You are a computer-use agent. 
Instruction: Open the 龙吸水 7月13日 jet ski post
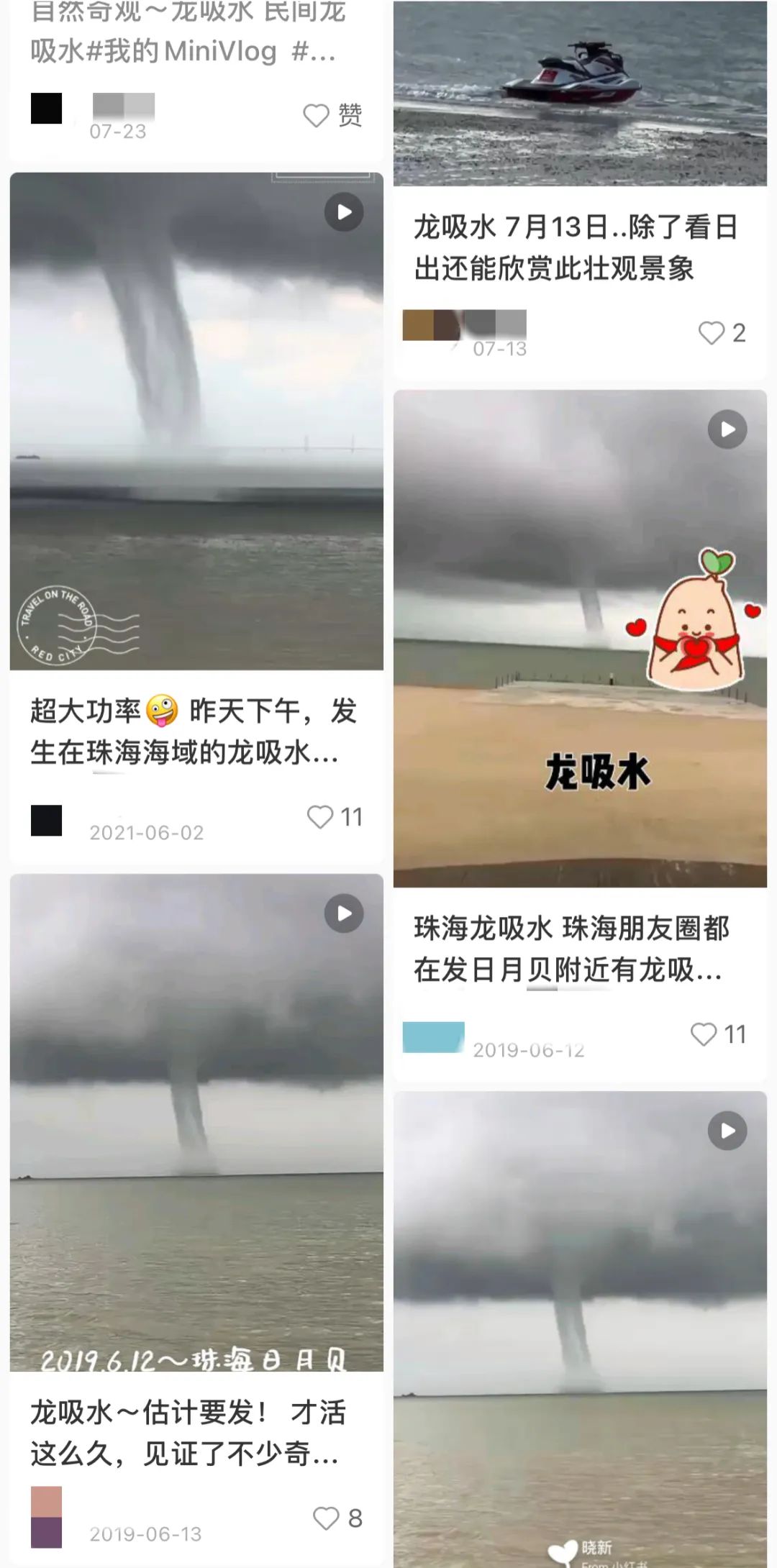[580, 94]
